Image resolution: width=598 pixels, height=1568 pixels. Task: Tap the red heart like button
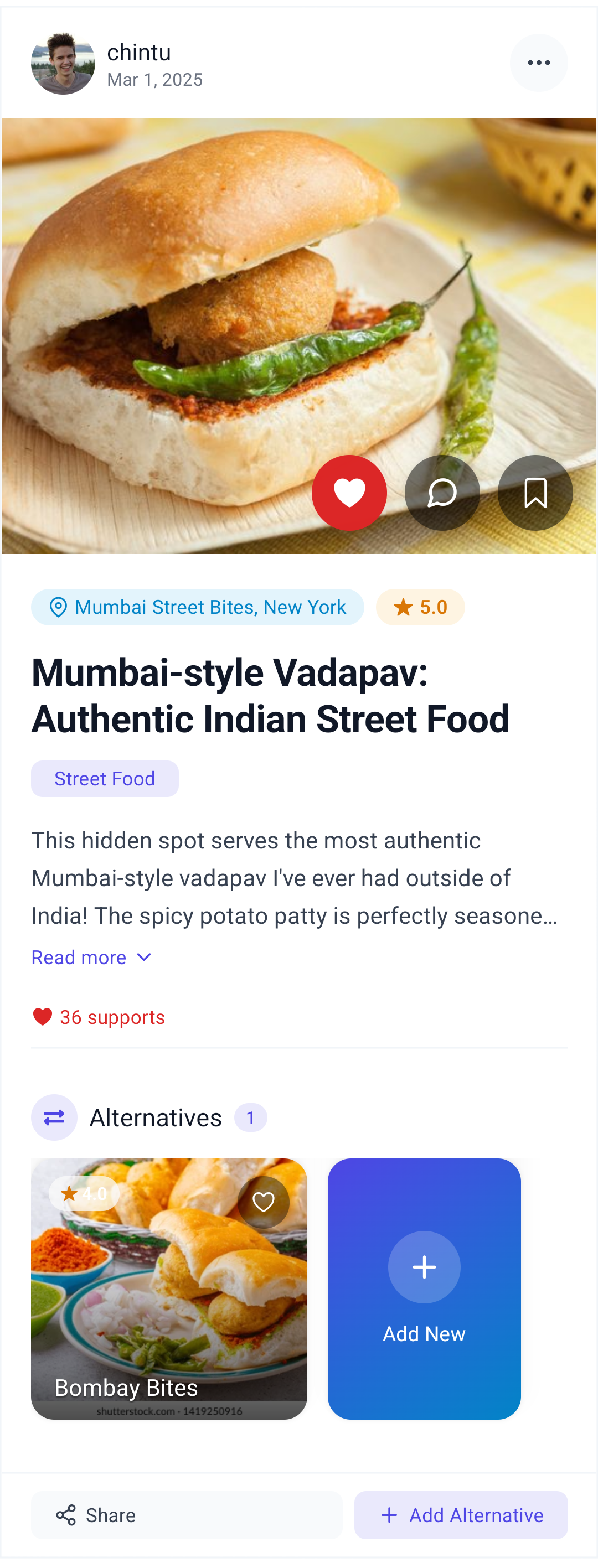pos(349,493)
